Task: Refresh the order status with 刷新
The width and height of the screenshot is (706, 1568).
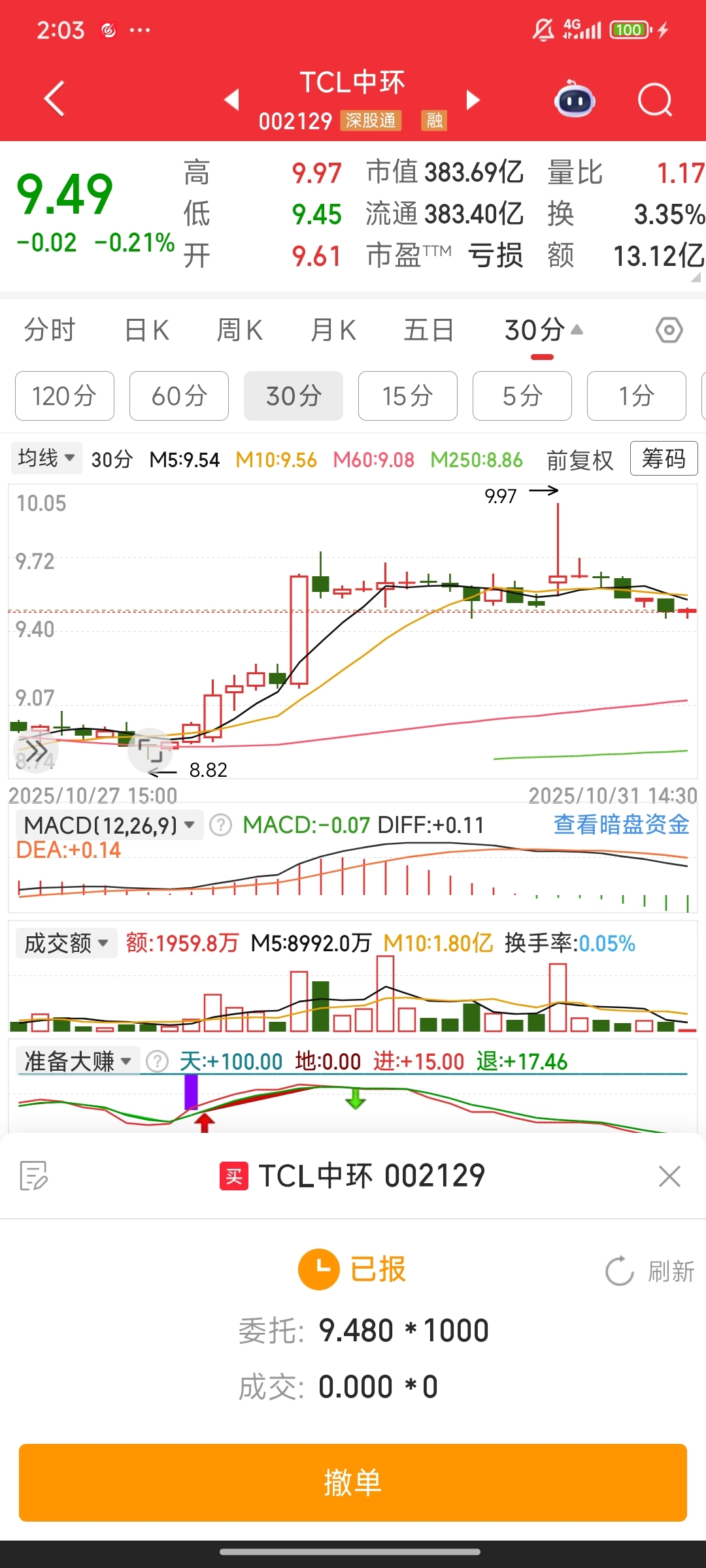Action: [x=650, y=1271]
